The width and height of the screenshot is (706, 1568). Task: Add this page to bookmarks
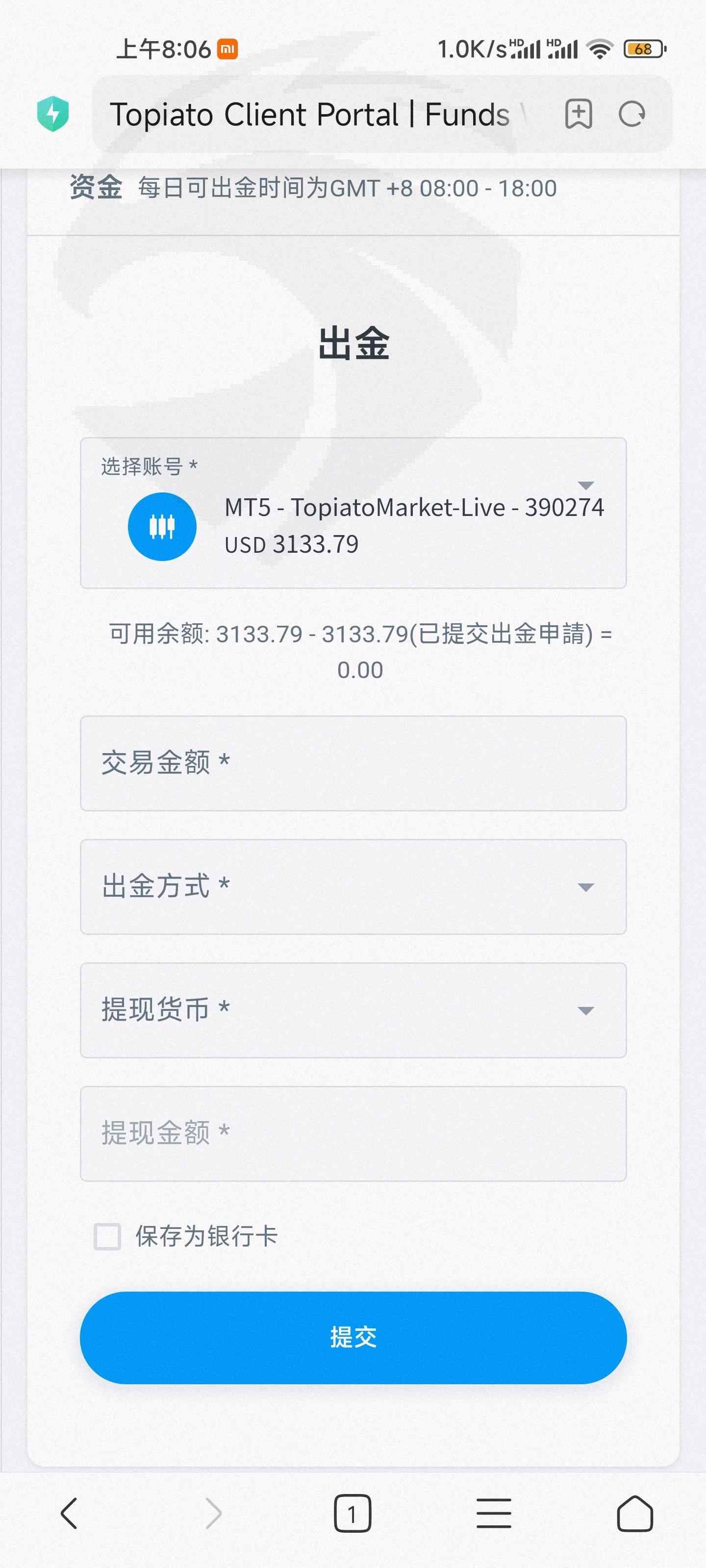pos(578,114)
